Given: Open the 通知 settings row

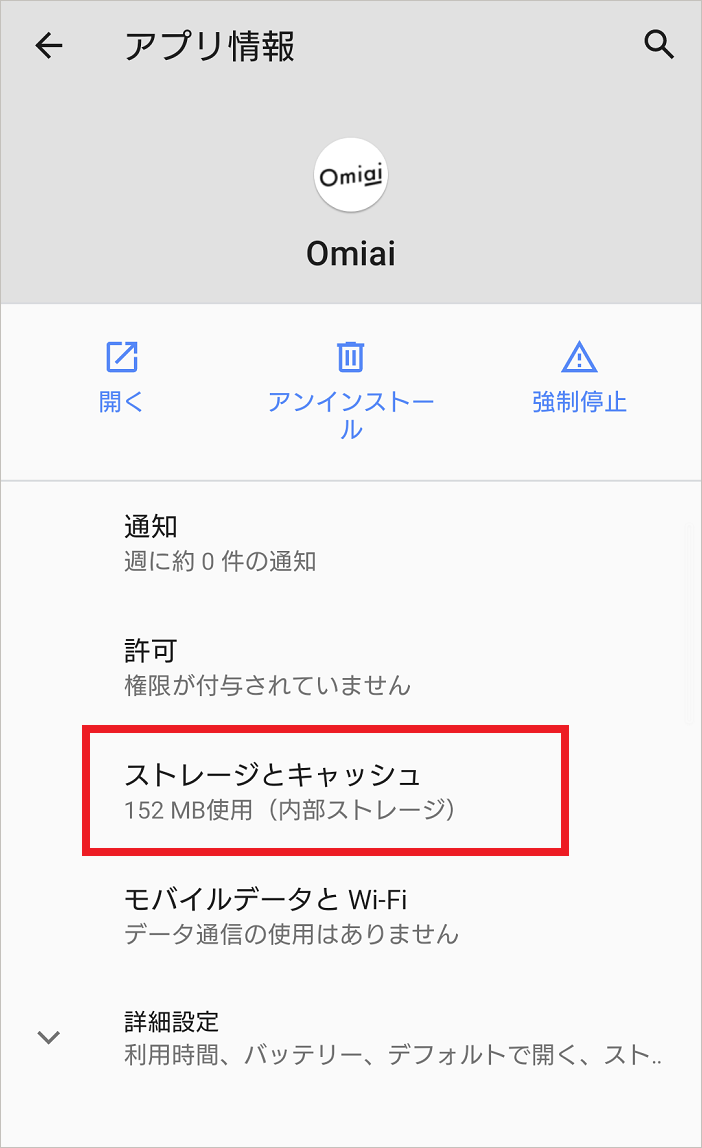Looking at the screenshot, I should pyautogui.click(x=351, y=543).
